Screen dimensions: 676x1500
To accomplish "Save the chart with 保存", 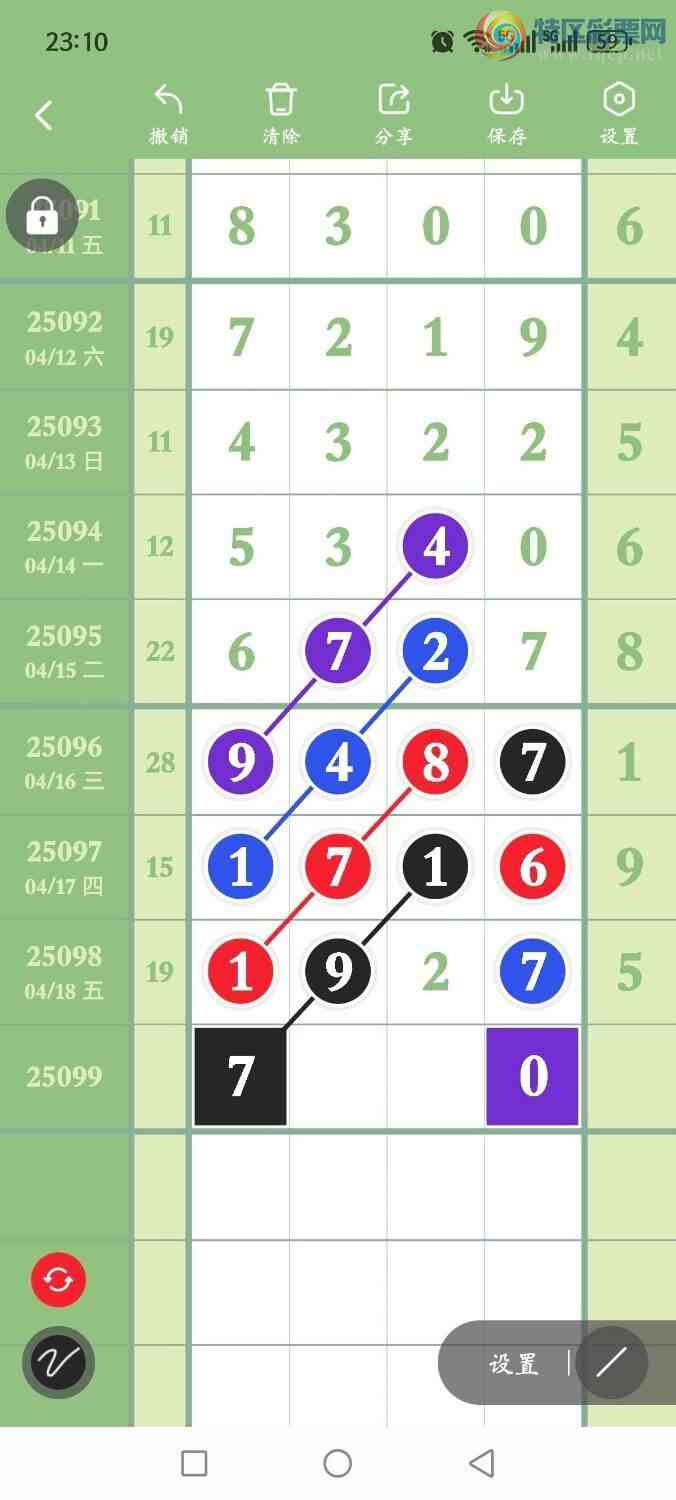I will [x=507, y=114].
